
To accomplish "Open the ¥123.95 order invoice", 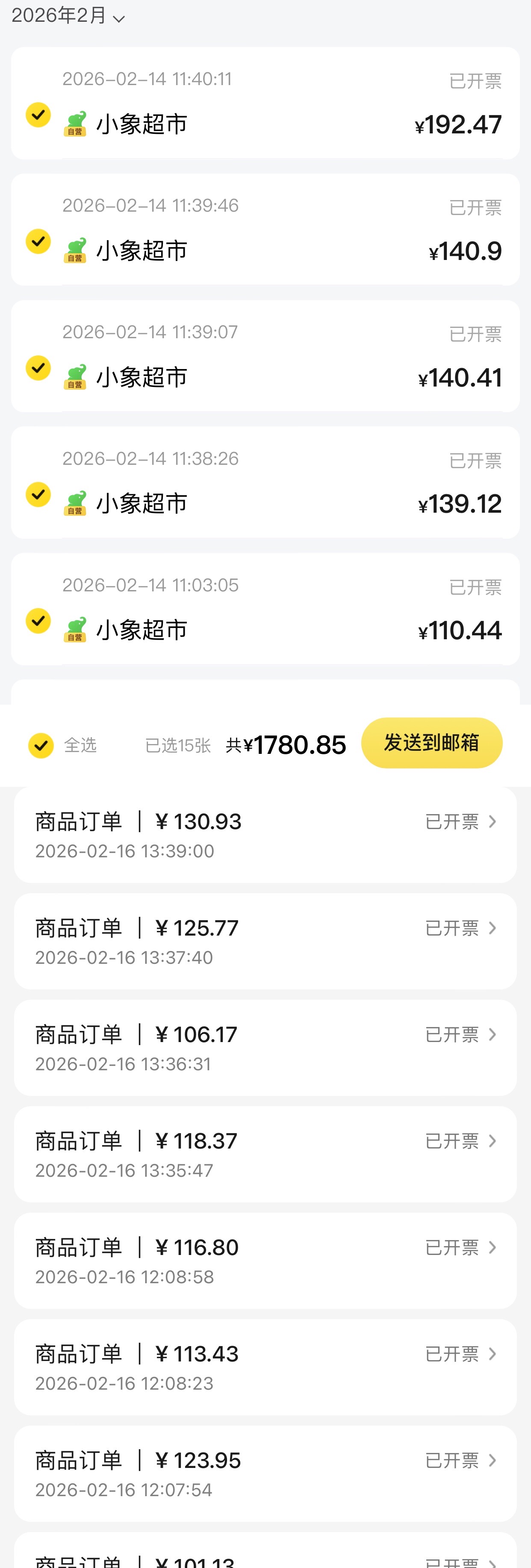I will tap(265, 1474).
